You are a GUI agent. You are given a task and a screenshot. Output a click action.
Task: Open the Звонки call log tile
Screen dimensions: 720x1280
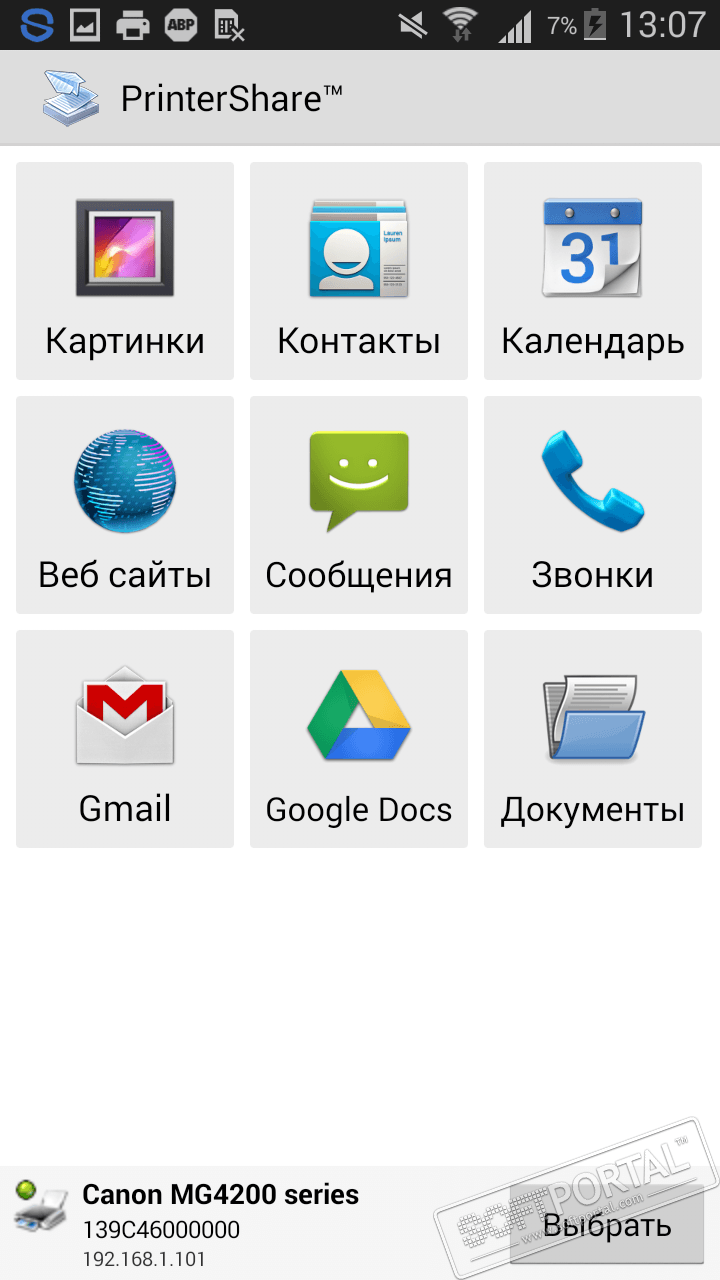click(593, 505)
